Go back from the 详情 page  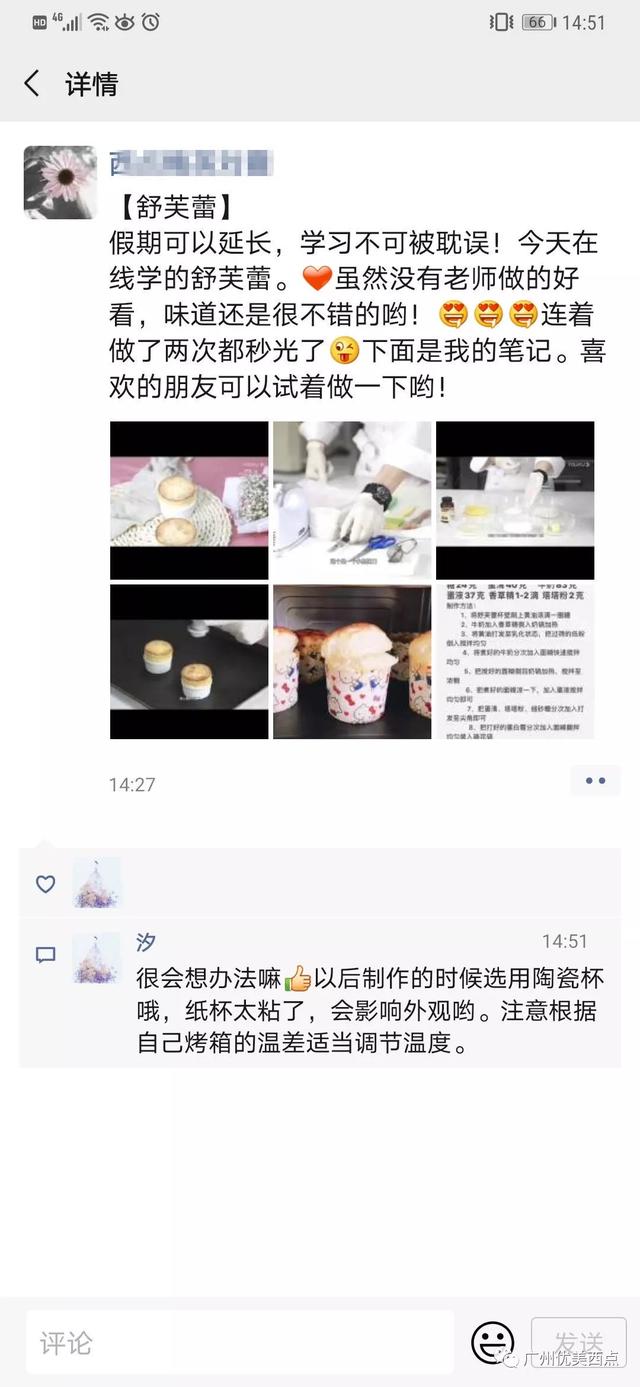[32, 84]
